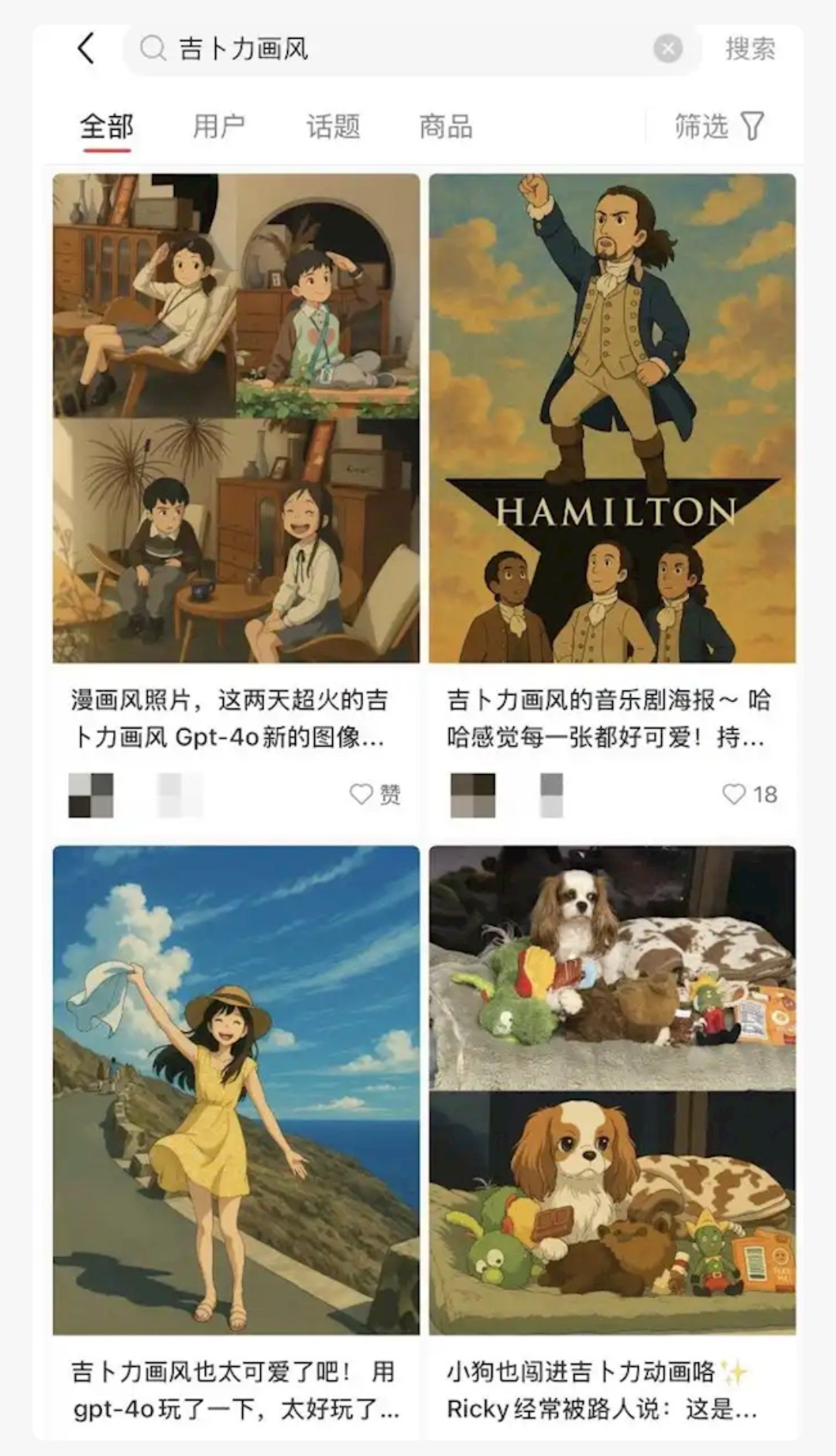Tap the 吉卜力画风 search field
Screen dimensions: 836x1456
[x=387, y=50]
